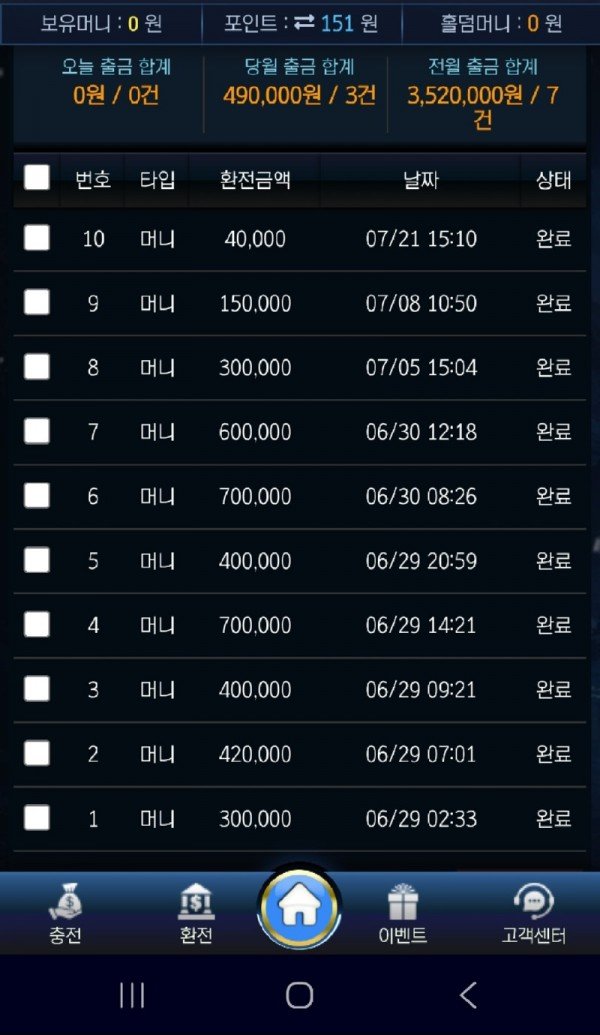Viewport: 600px width, 1035px height.
Task: Convert points using the swap arrows icon
Action: coord(304,23)
